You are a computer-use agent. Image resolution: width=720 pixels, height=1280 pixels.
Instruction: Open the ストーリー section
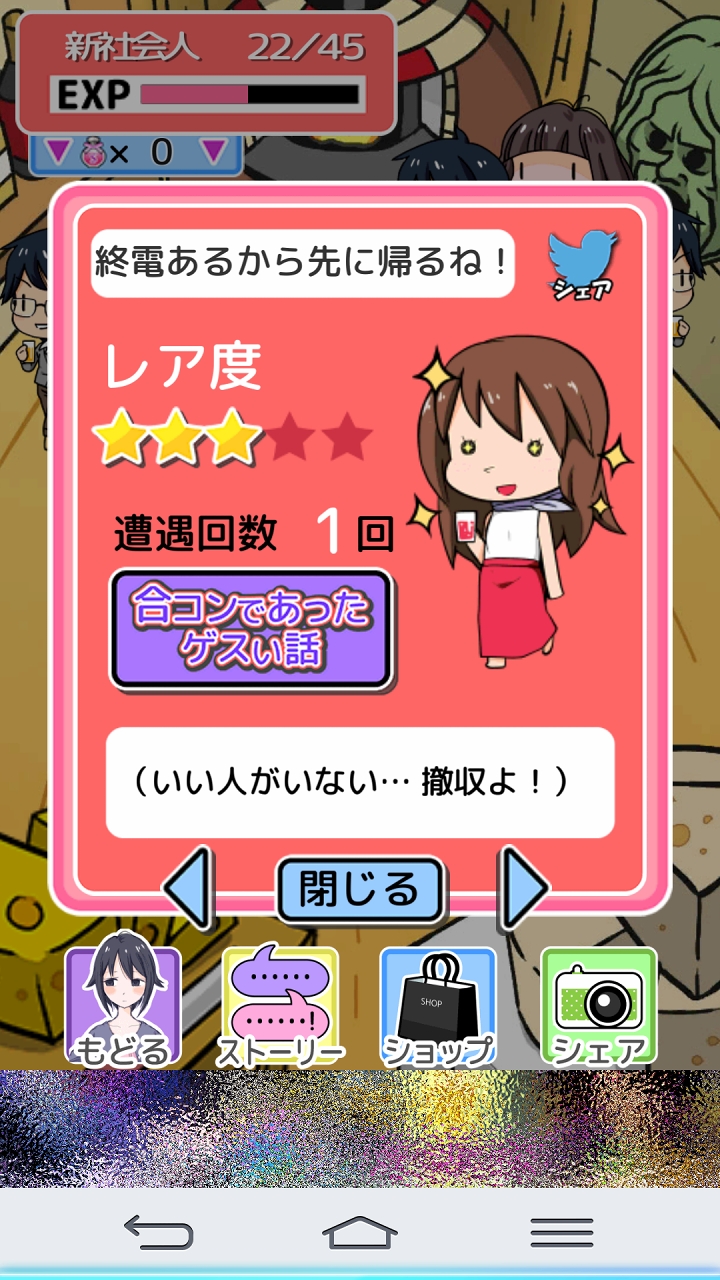pyautogui.click(x=281, y=1006)
